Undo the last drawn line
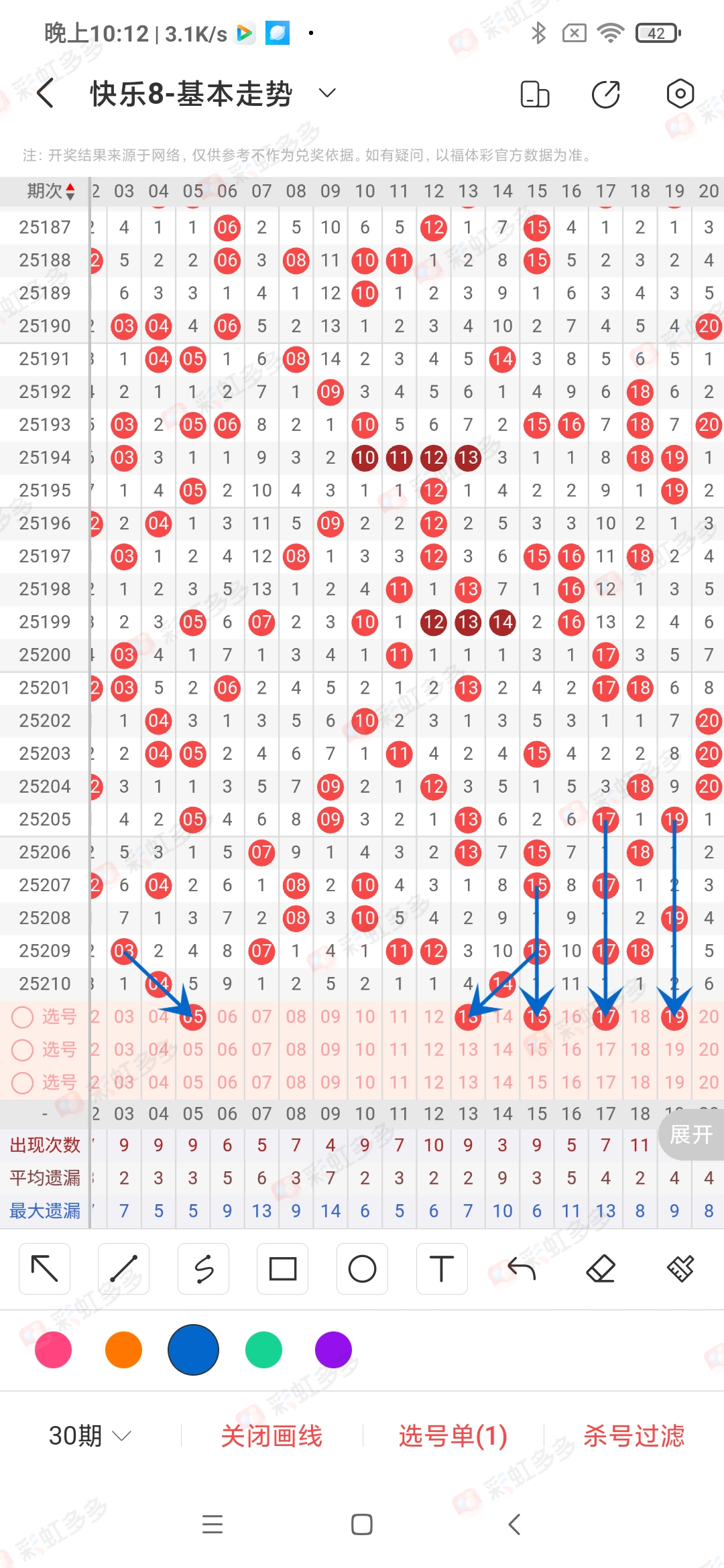 pyautogui.click(x=522, y=1268)
